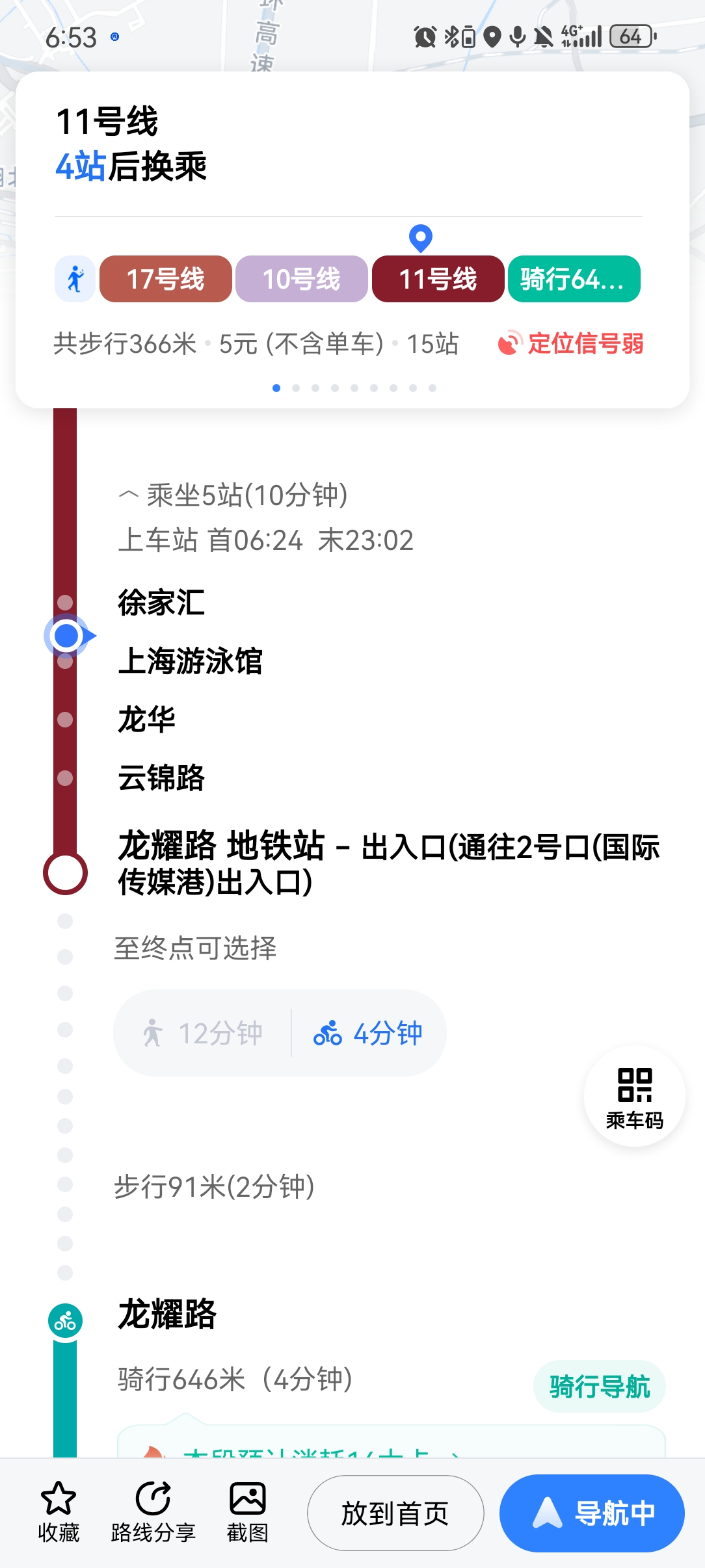Select the walking segment chip
705x1568 pixels.
75,279
